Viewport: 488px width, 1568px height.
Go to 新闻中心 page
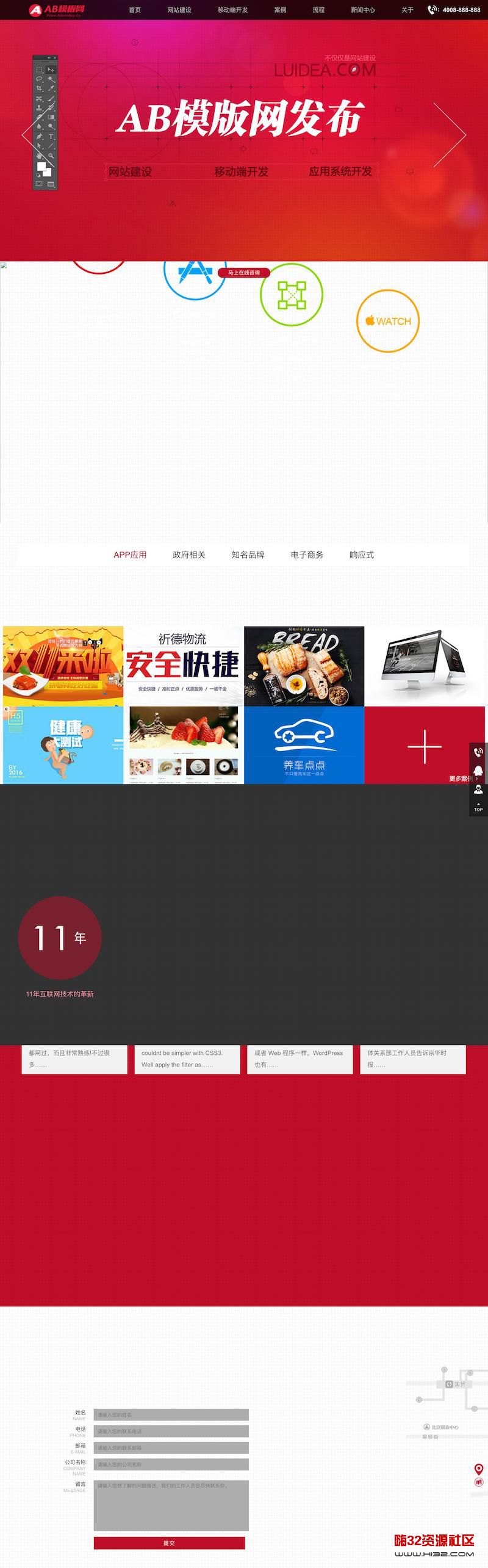(363, 10)
